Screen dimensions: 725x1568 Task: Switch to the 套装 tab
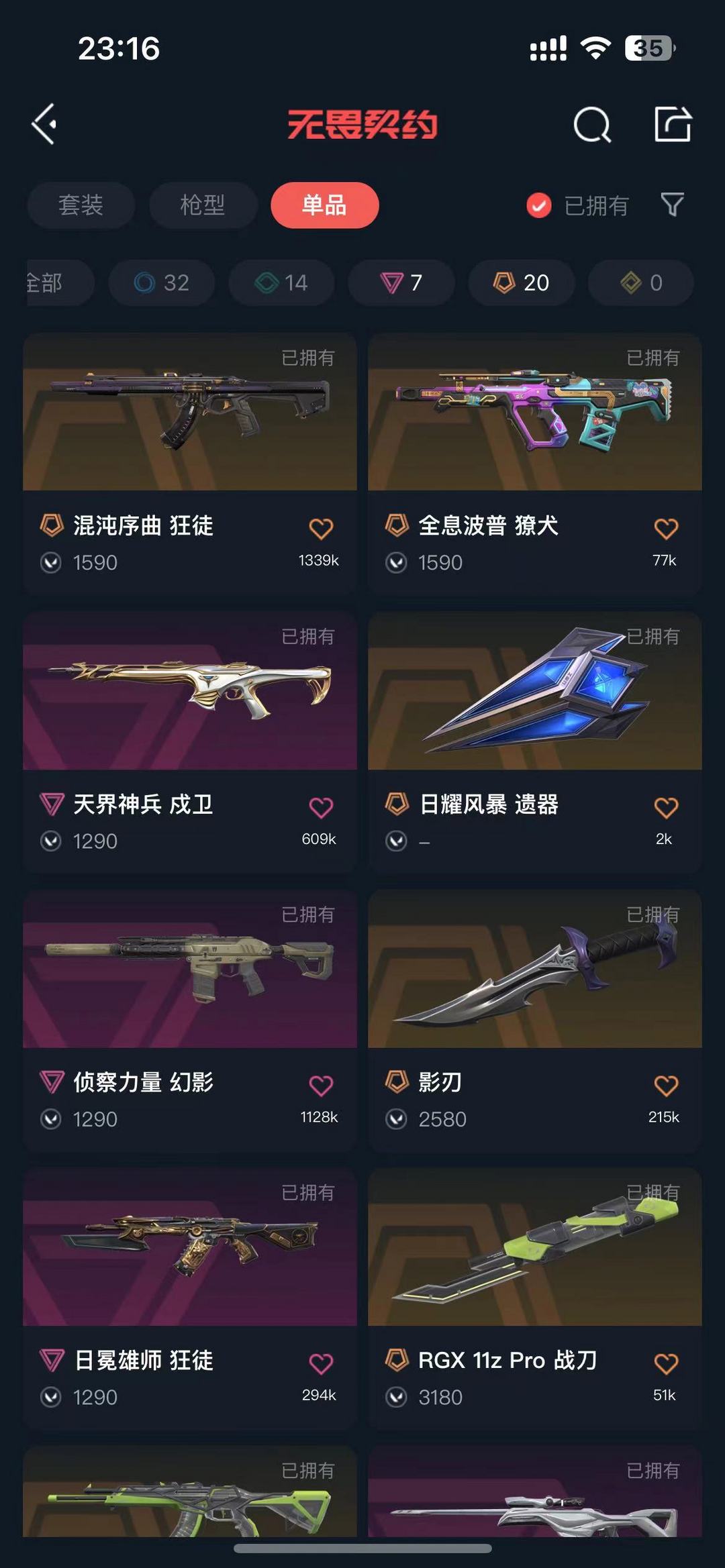coord(81,205)
